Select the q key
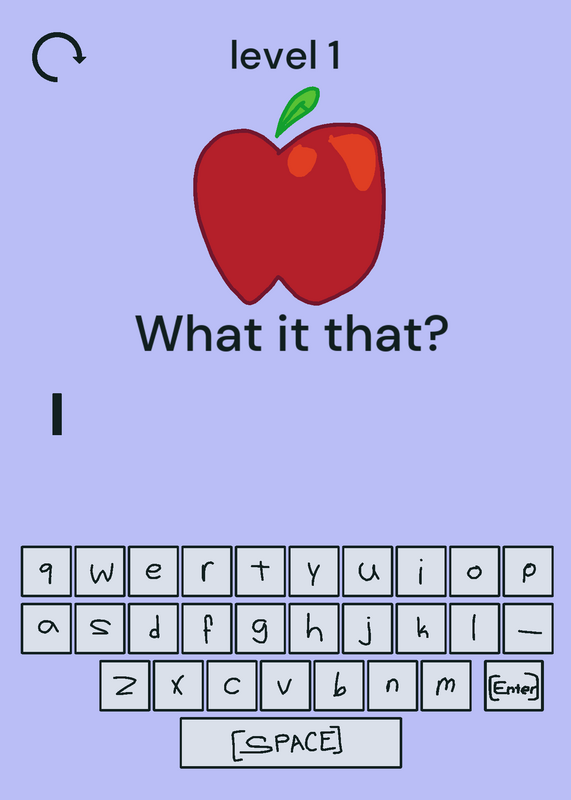 tap(46, 571)
